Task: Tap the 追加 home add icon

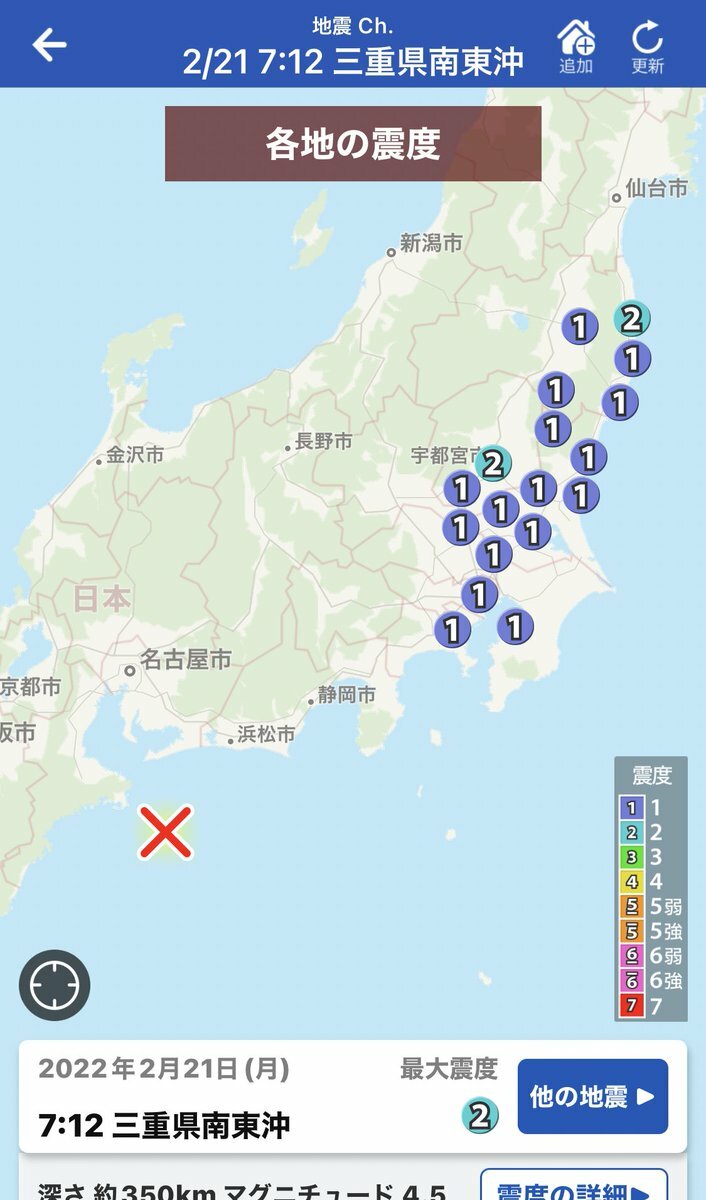Action: [576, 46]
